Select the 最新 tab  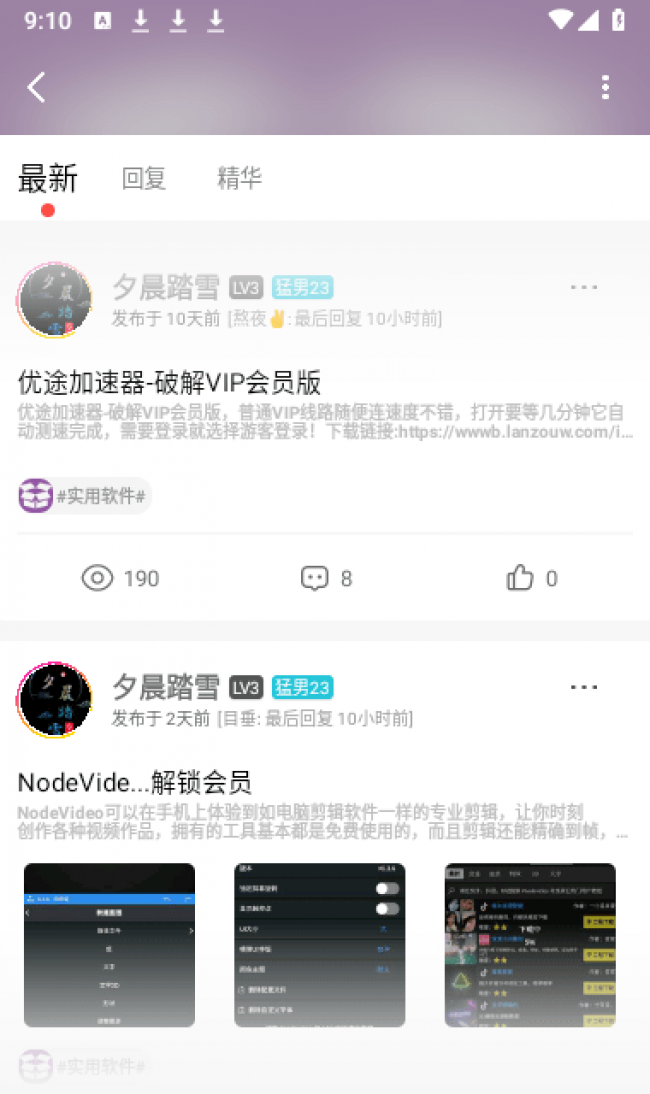(x=48, y=179)
